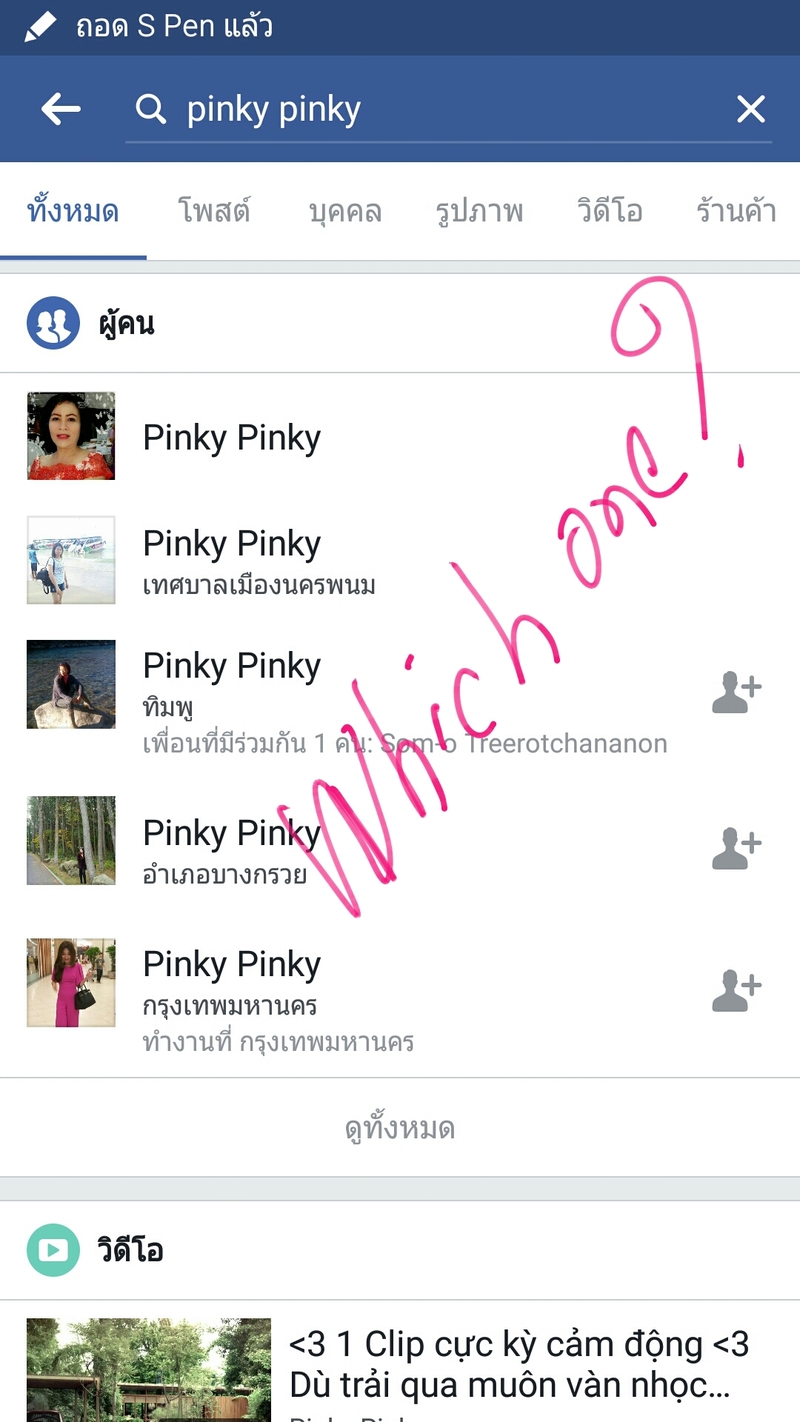Tap the X to clear search query
The height and width of the screenshot is (1422, 800).
[750, 109]
